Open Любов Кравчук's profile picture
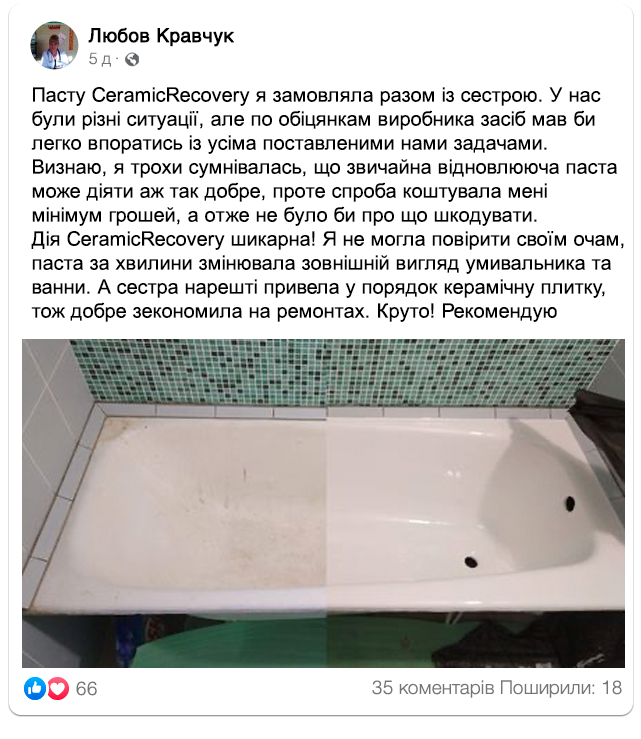641x739 pixels. (x=53, y=46)
